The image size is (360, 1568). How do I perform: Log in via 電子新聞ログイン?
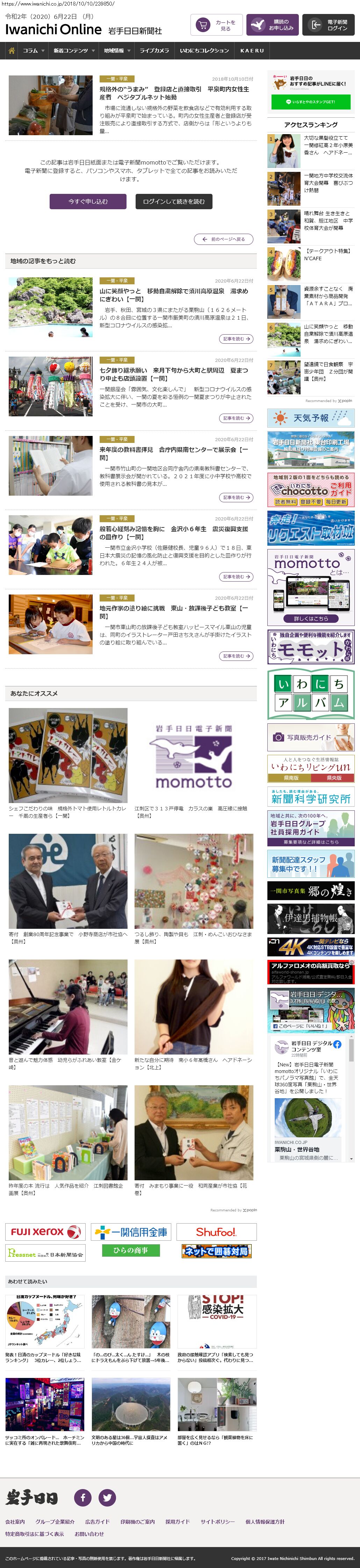point(328,25)
